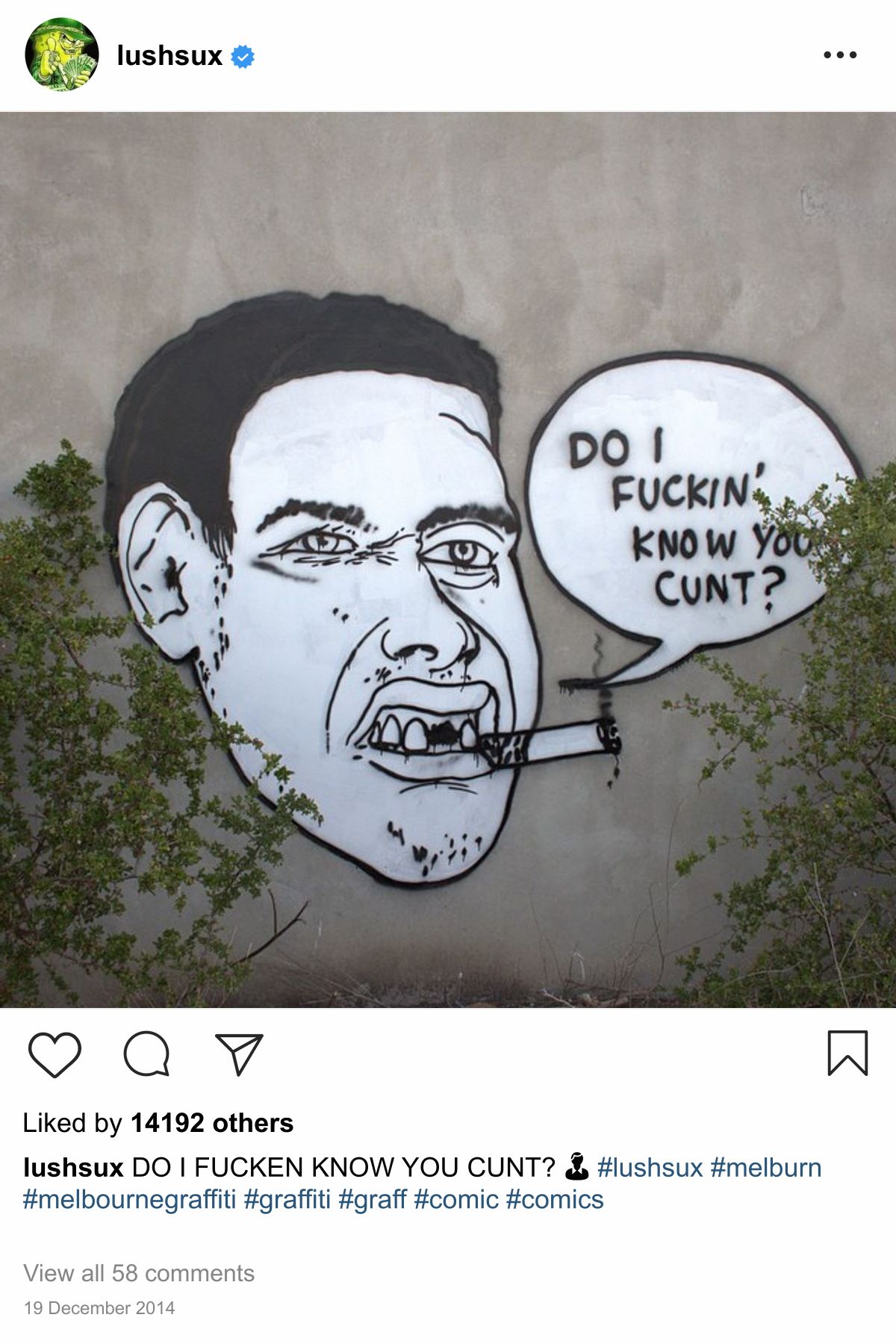View all 58 comments
The height and width of the screenshot is (1344, 896).
pyautogui.click(x=139, y=1273)
